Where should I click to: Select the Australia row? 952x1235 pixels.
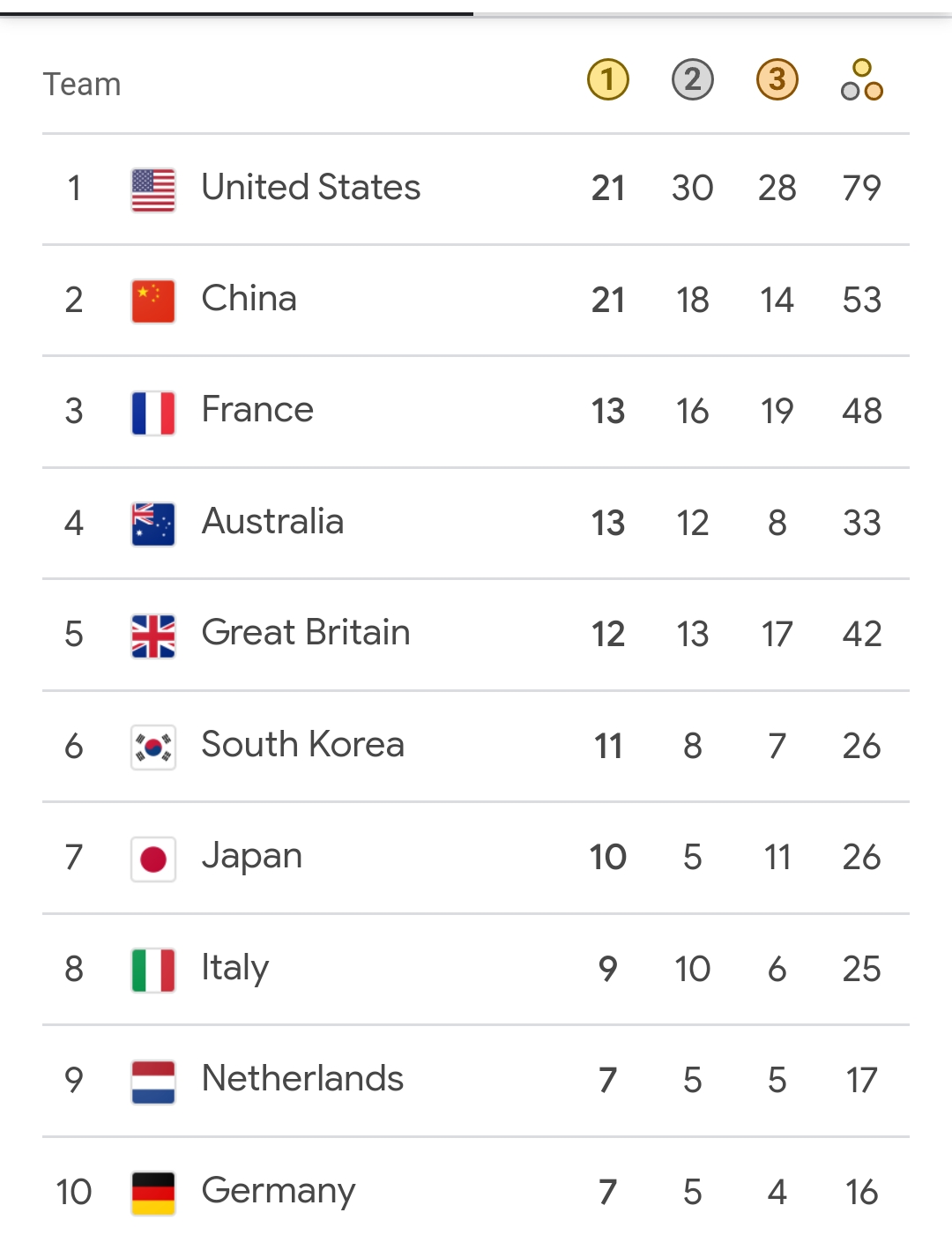click(x=272, y=522)
